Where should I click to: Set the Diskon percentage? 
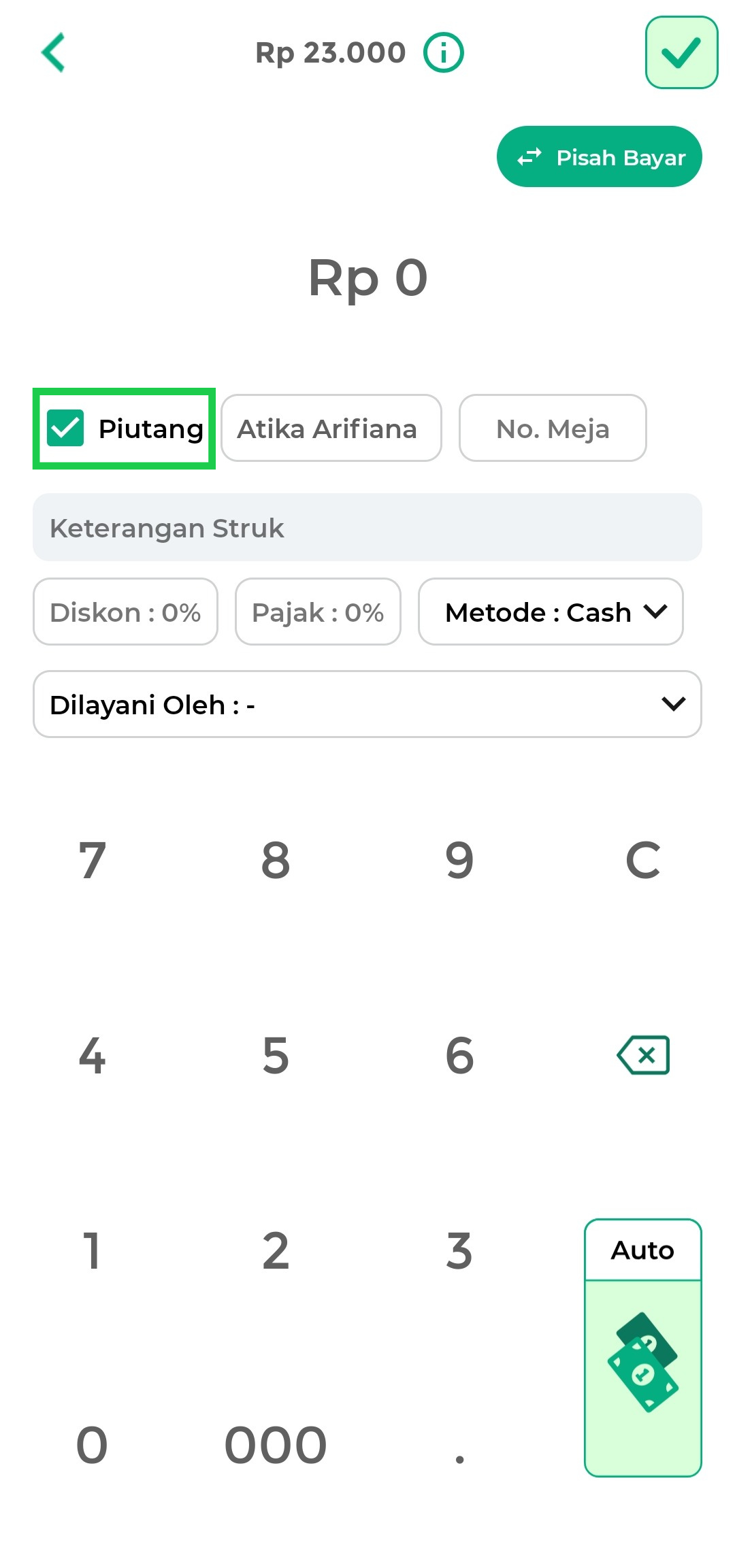coord(125,612)
